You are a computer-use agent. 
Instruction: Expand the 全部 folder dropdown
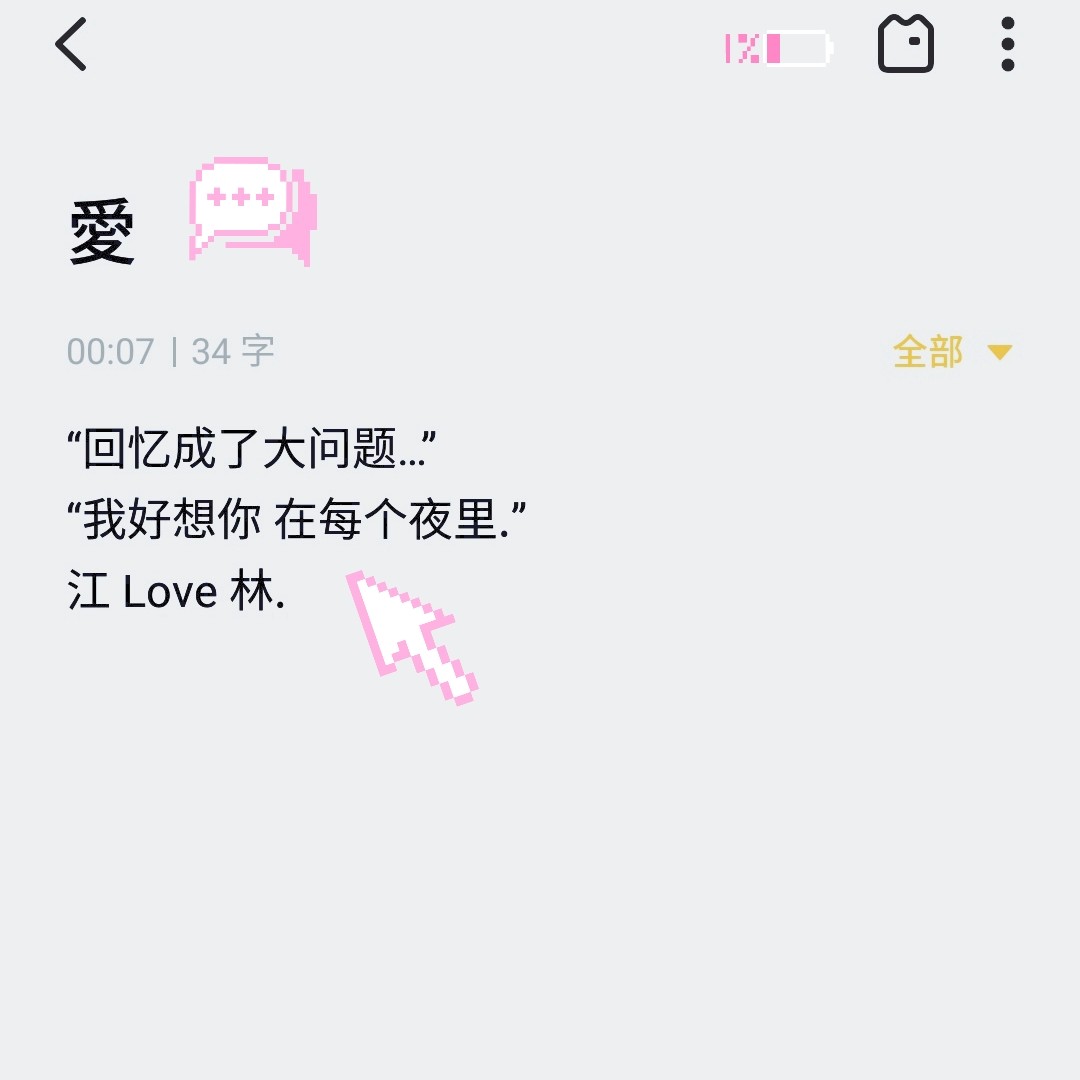(x=952, y=352)
